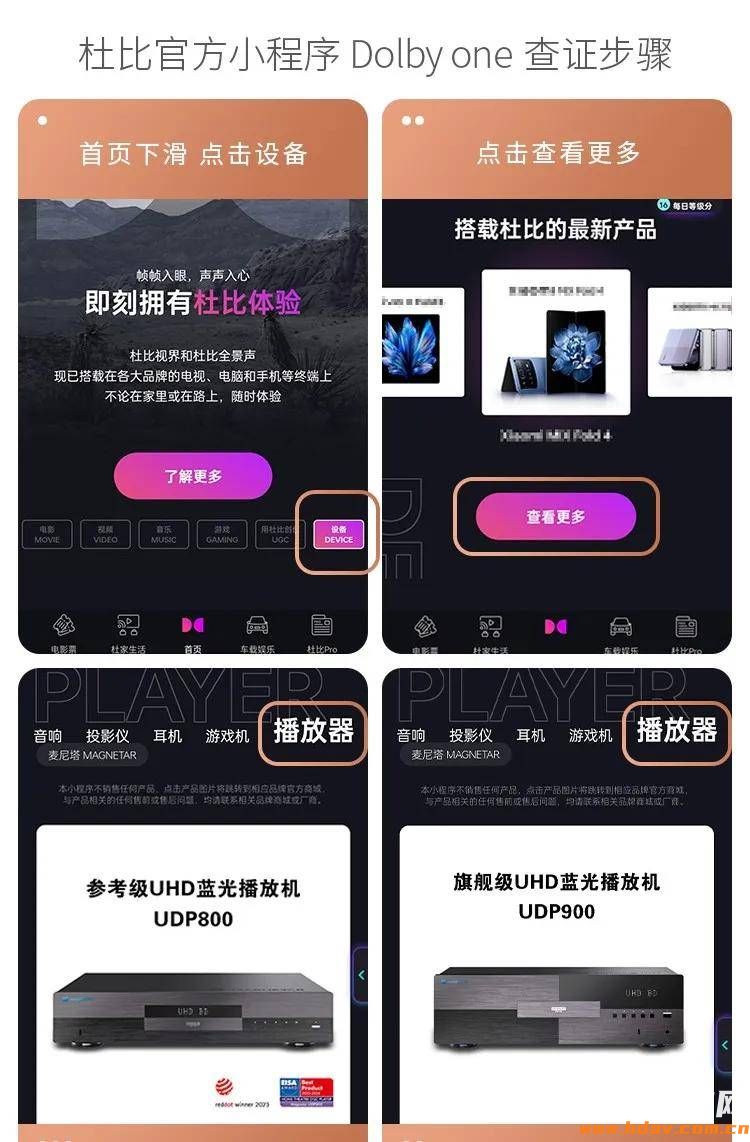
Task: Toggle the 音乐 MUSIC filter chip
Action: [x=162, y=535]
